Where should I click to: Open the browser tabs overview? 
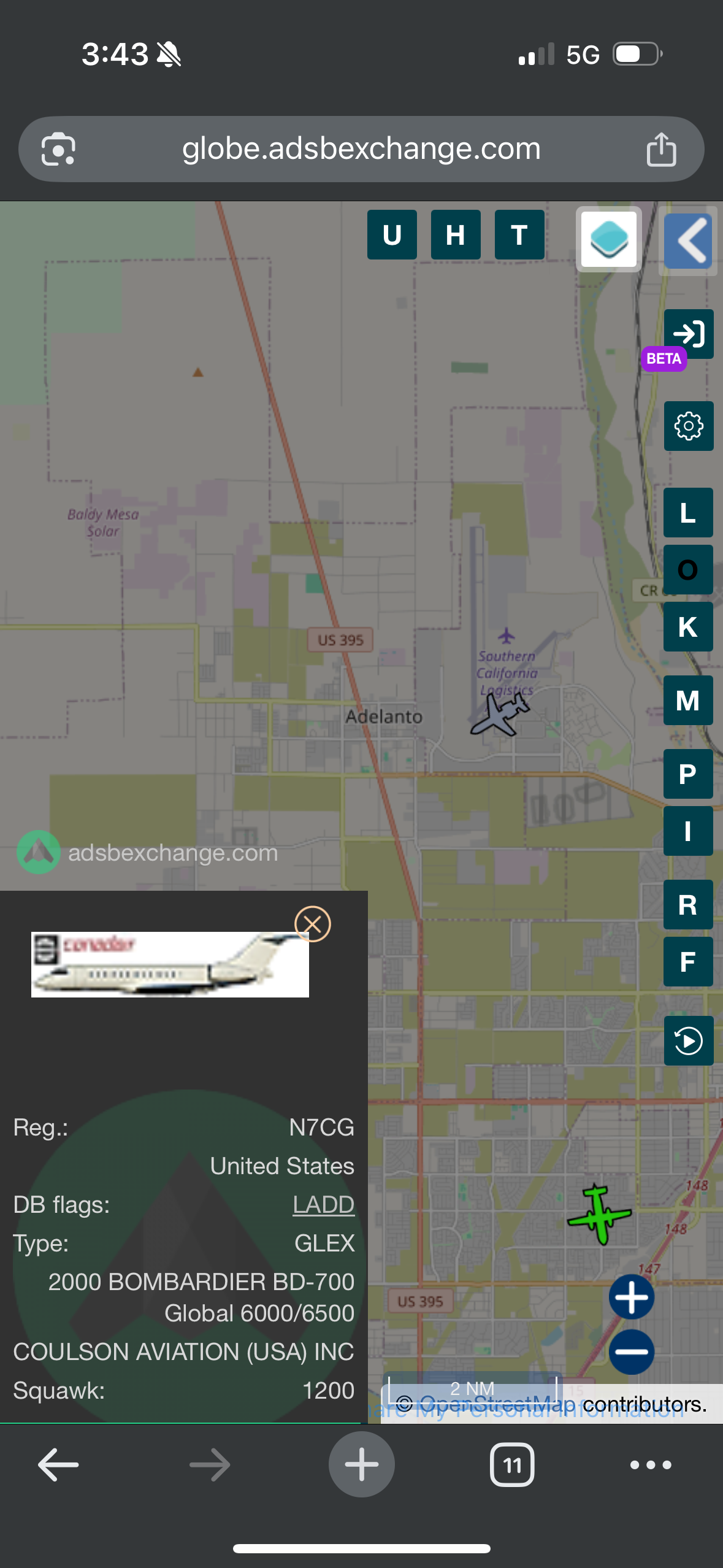coord(512,1465)
